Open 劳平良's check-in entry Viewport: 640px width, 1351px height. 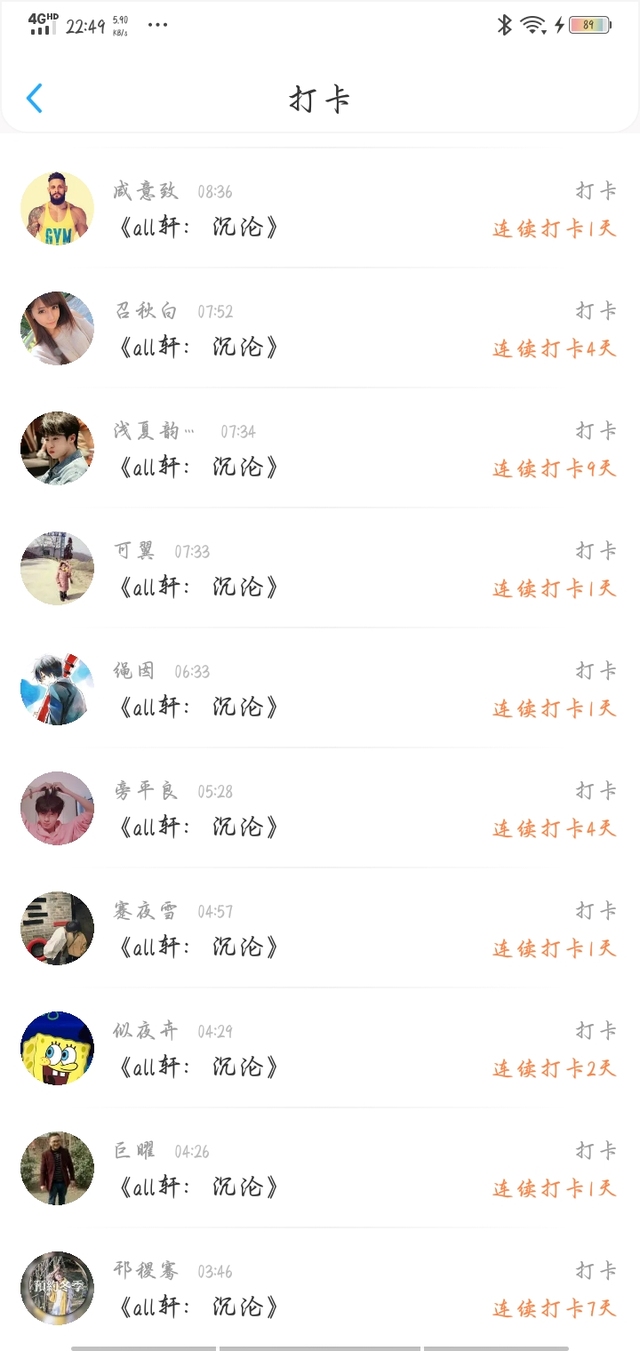[320, 809]
